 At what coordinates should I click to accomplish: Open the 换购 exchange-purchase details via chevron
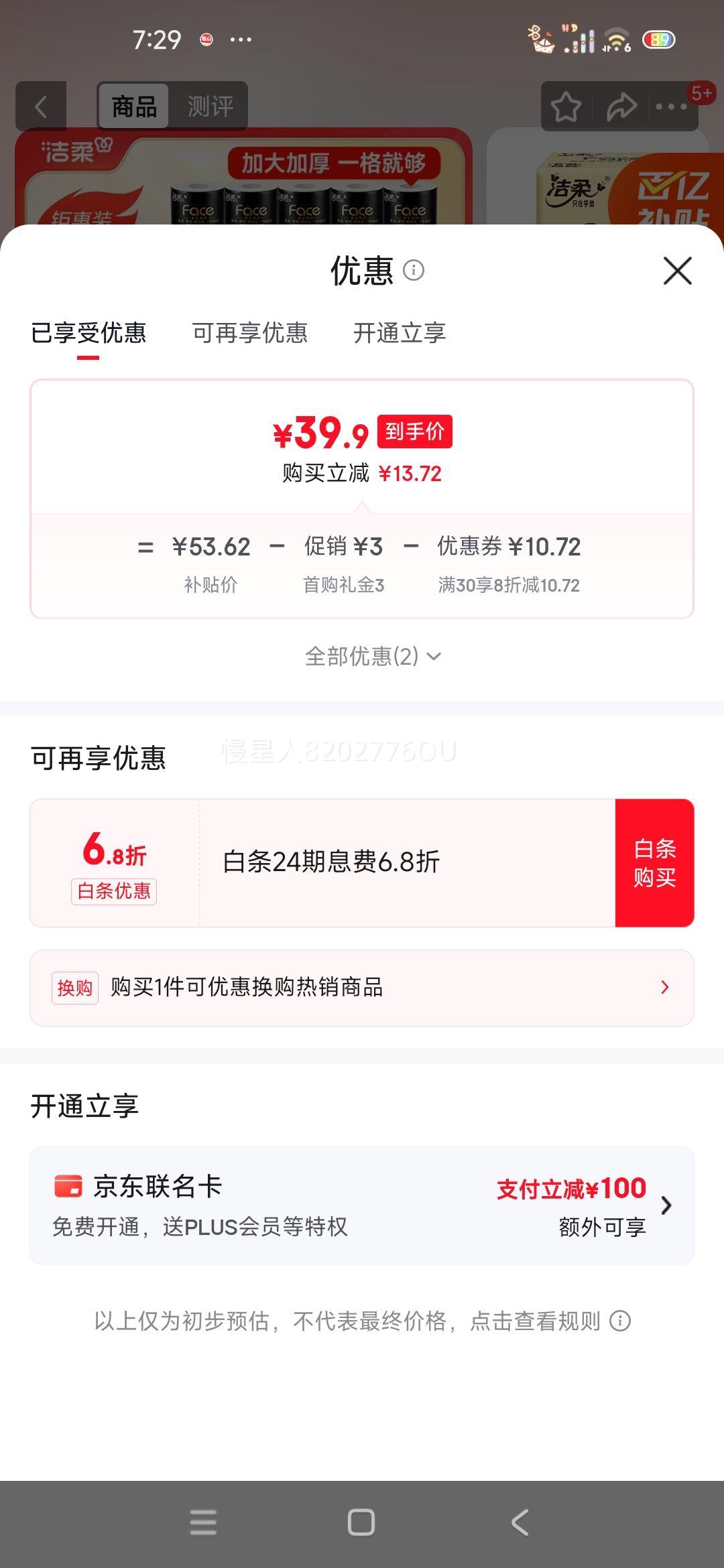pos(664,987)
